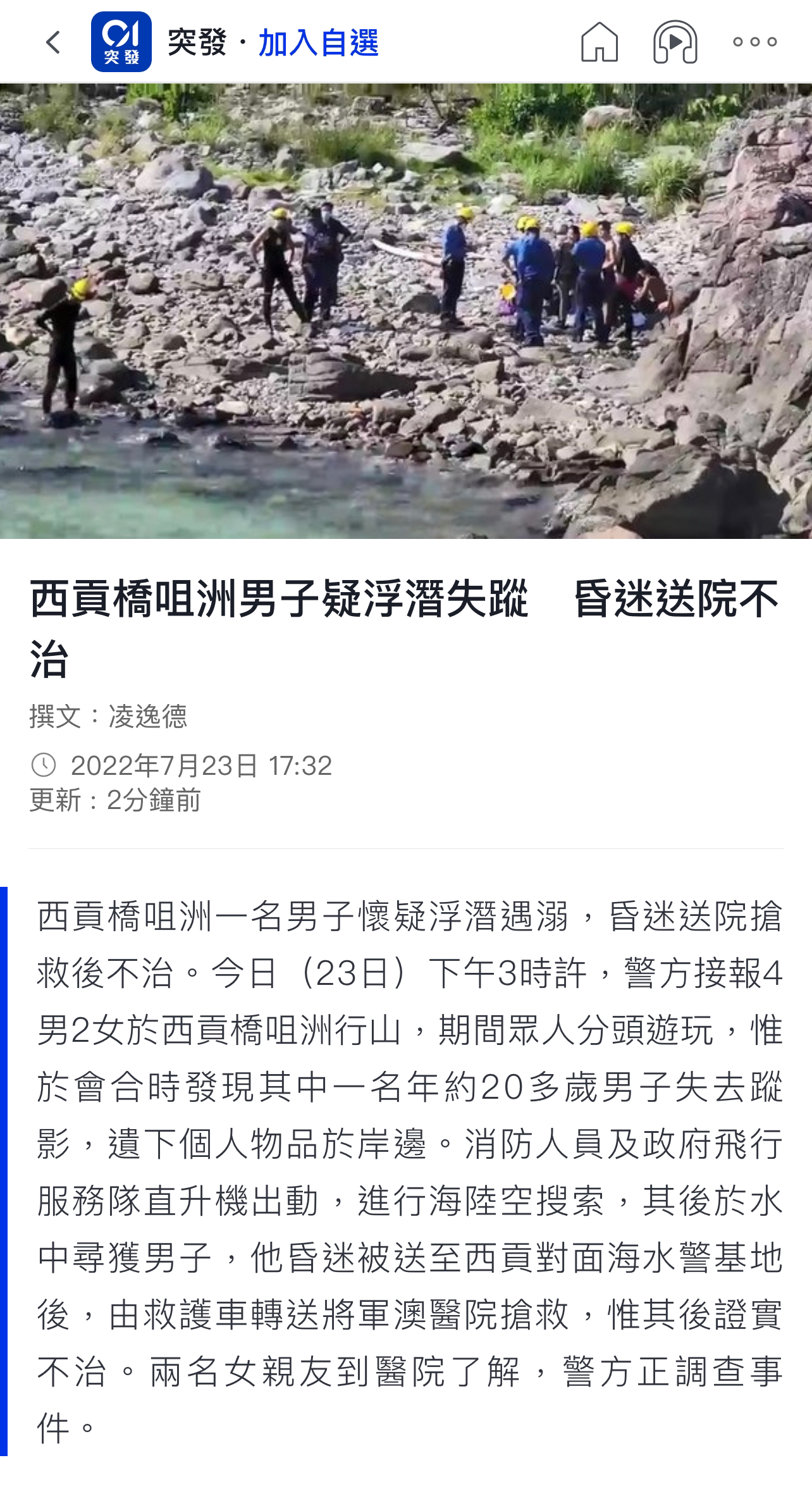Go back to the previous page
The width and height of the screenshot is (812, 1508).
[53, 42]
